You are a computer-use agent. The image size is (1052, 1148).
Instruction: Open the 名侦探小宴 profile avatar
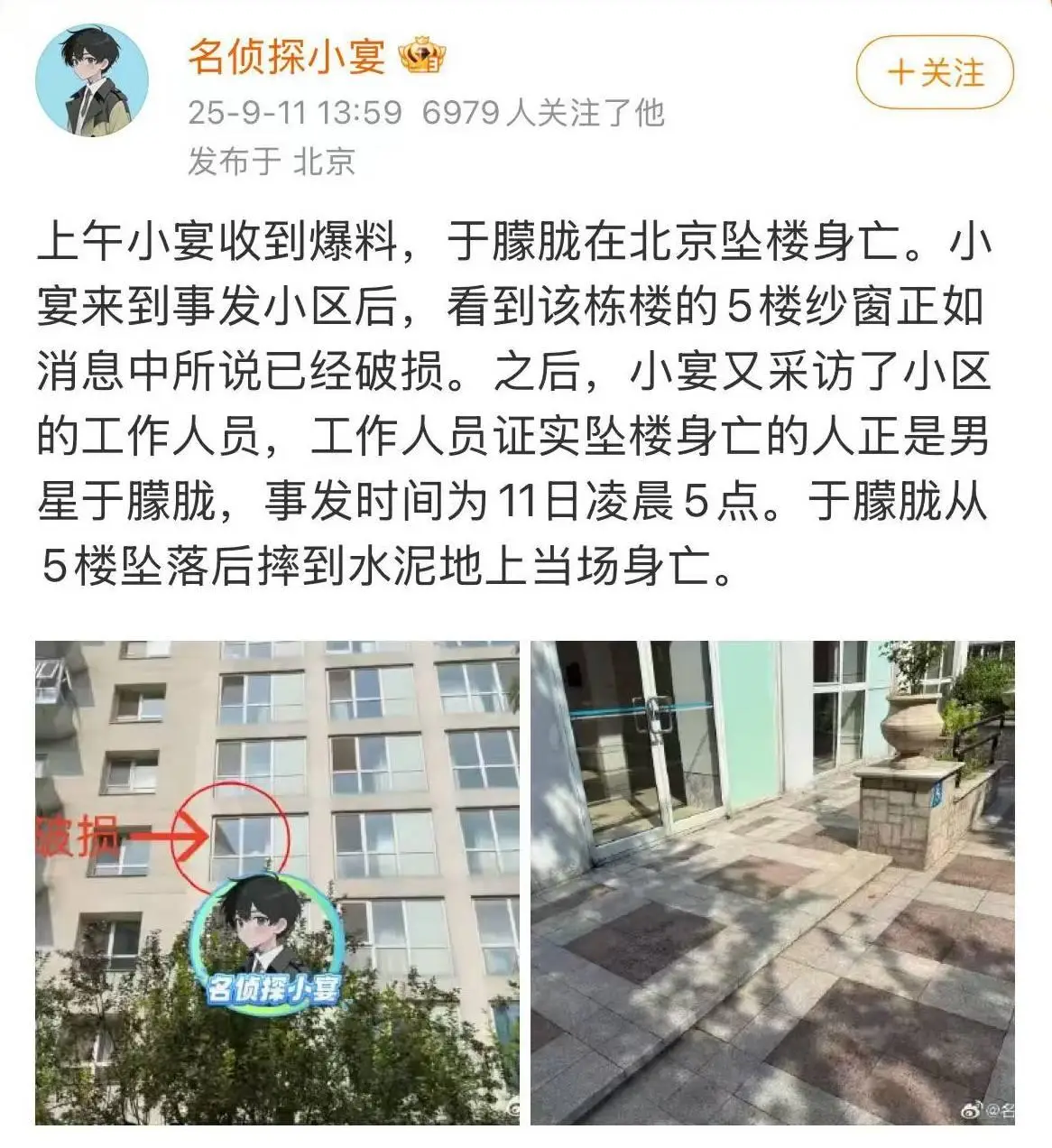(x=91, y=80)
